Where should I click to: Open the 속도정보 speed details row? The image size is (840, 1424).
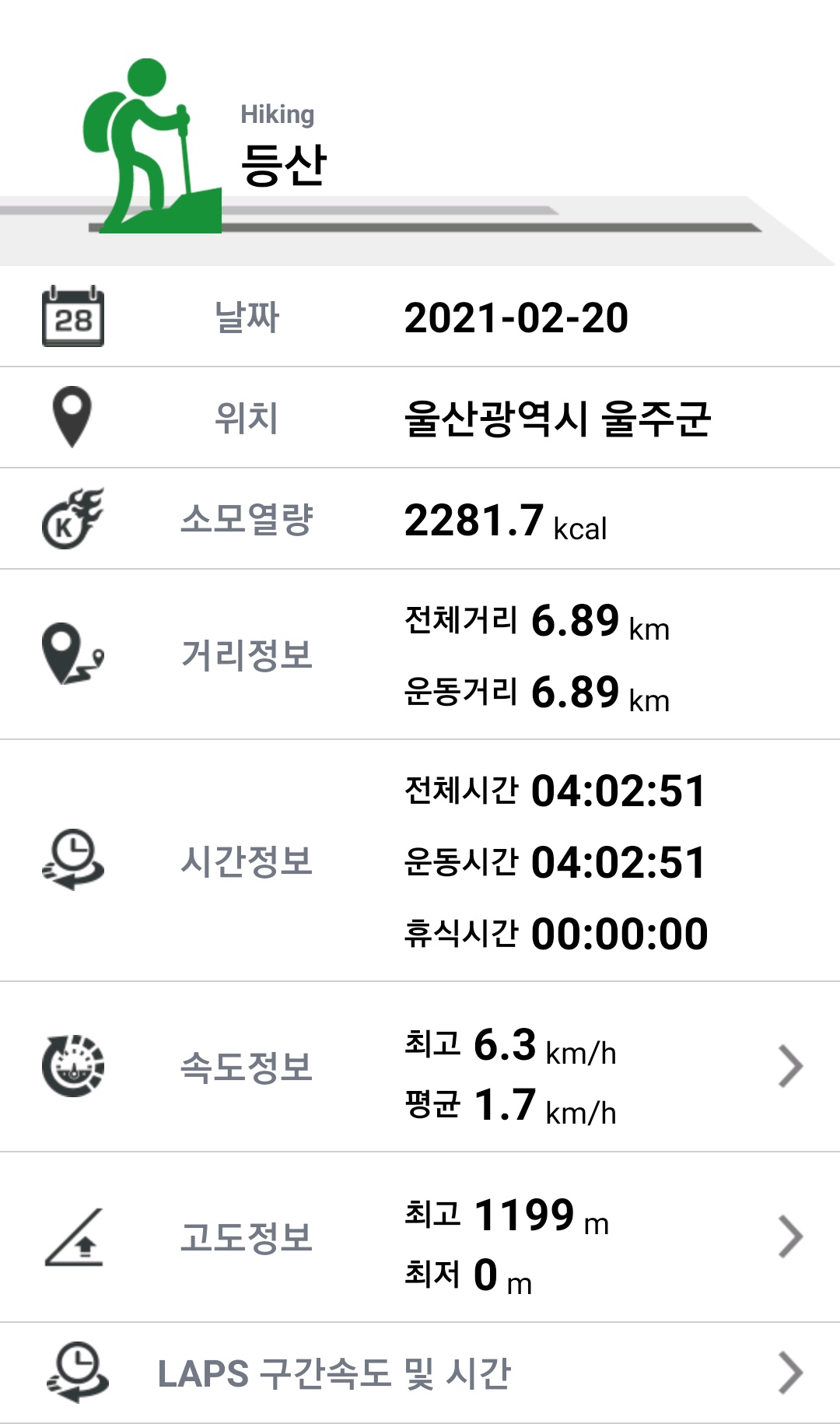(420, 1067)
